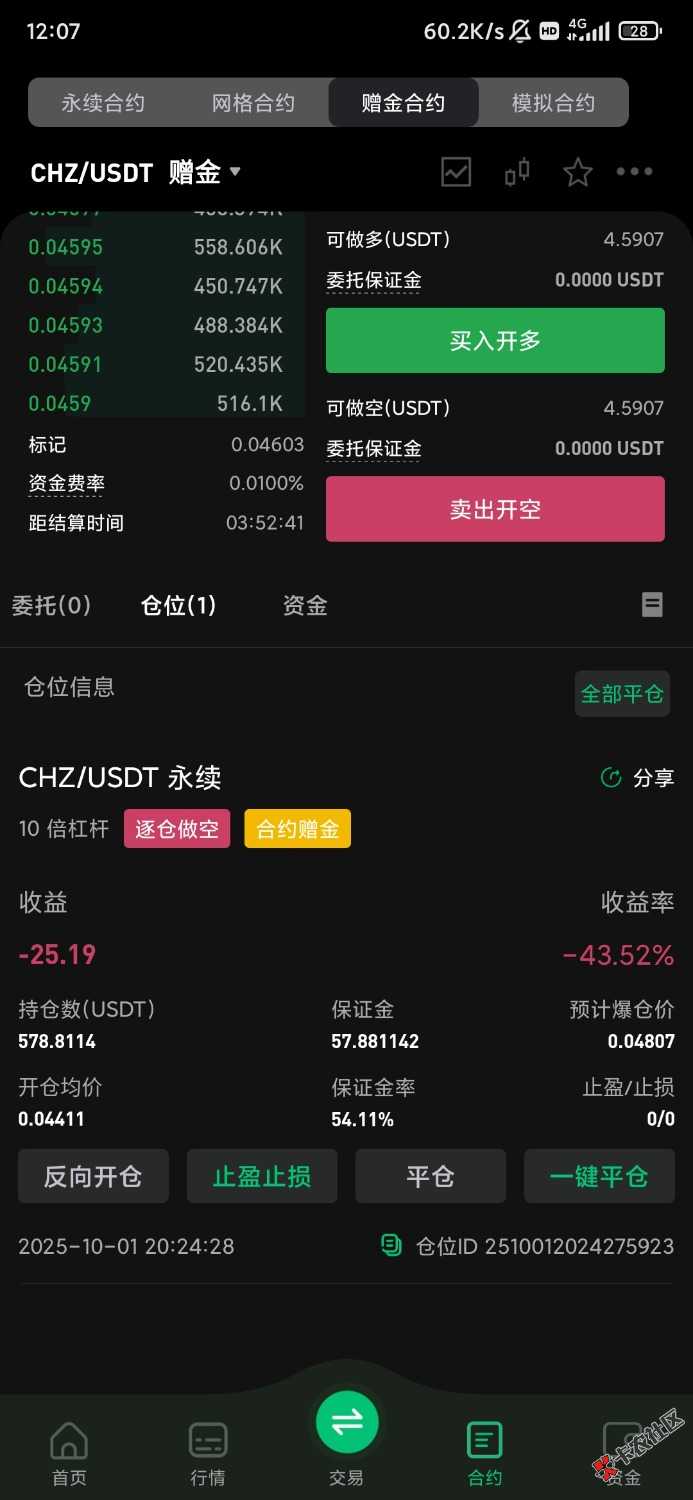The height and width of the screenshot is (1500, 693).
Task: Switch to the 网格合约 tab
Action: pyautogui.click(x=253, y=103)
